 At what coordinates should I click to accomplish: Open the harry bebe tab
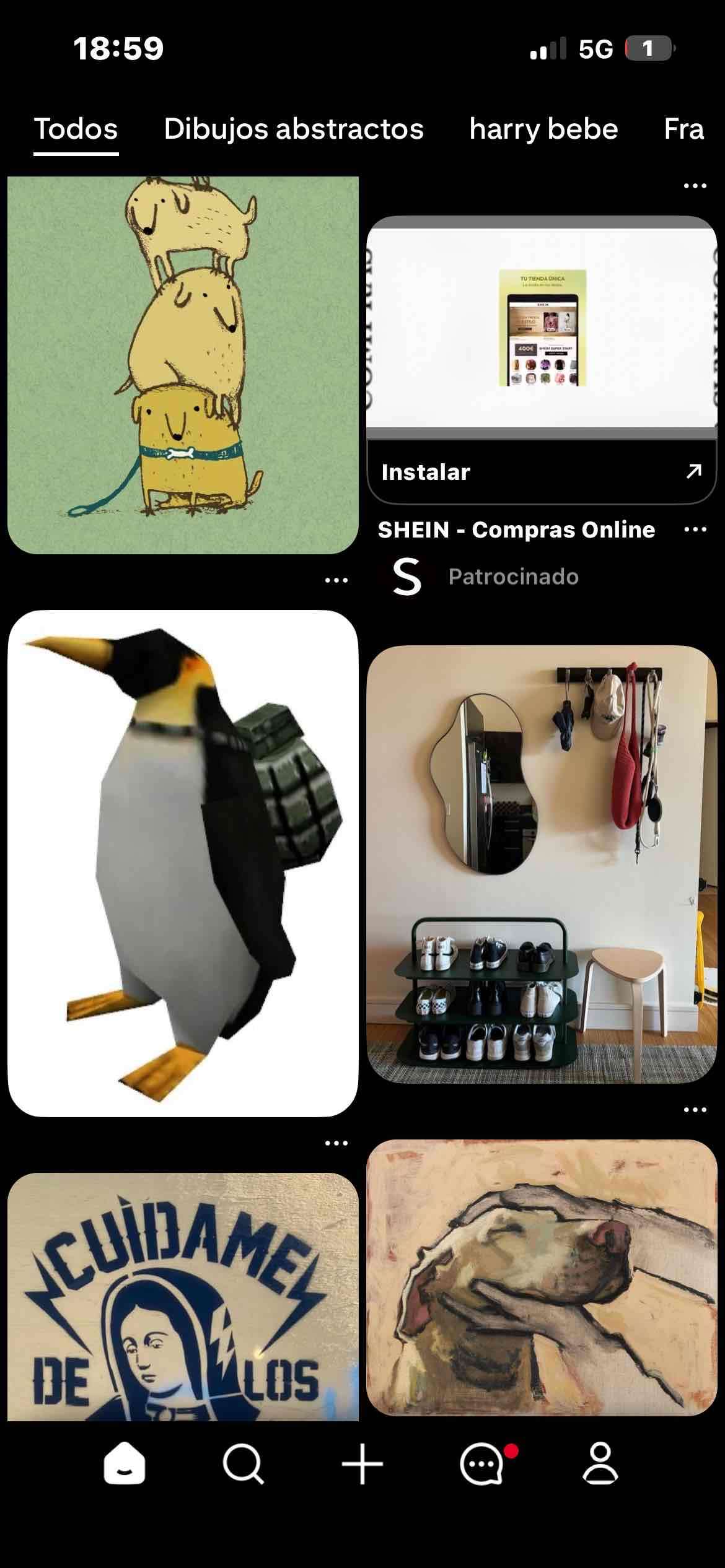click(543, 129)
